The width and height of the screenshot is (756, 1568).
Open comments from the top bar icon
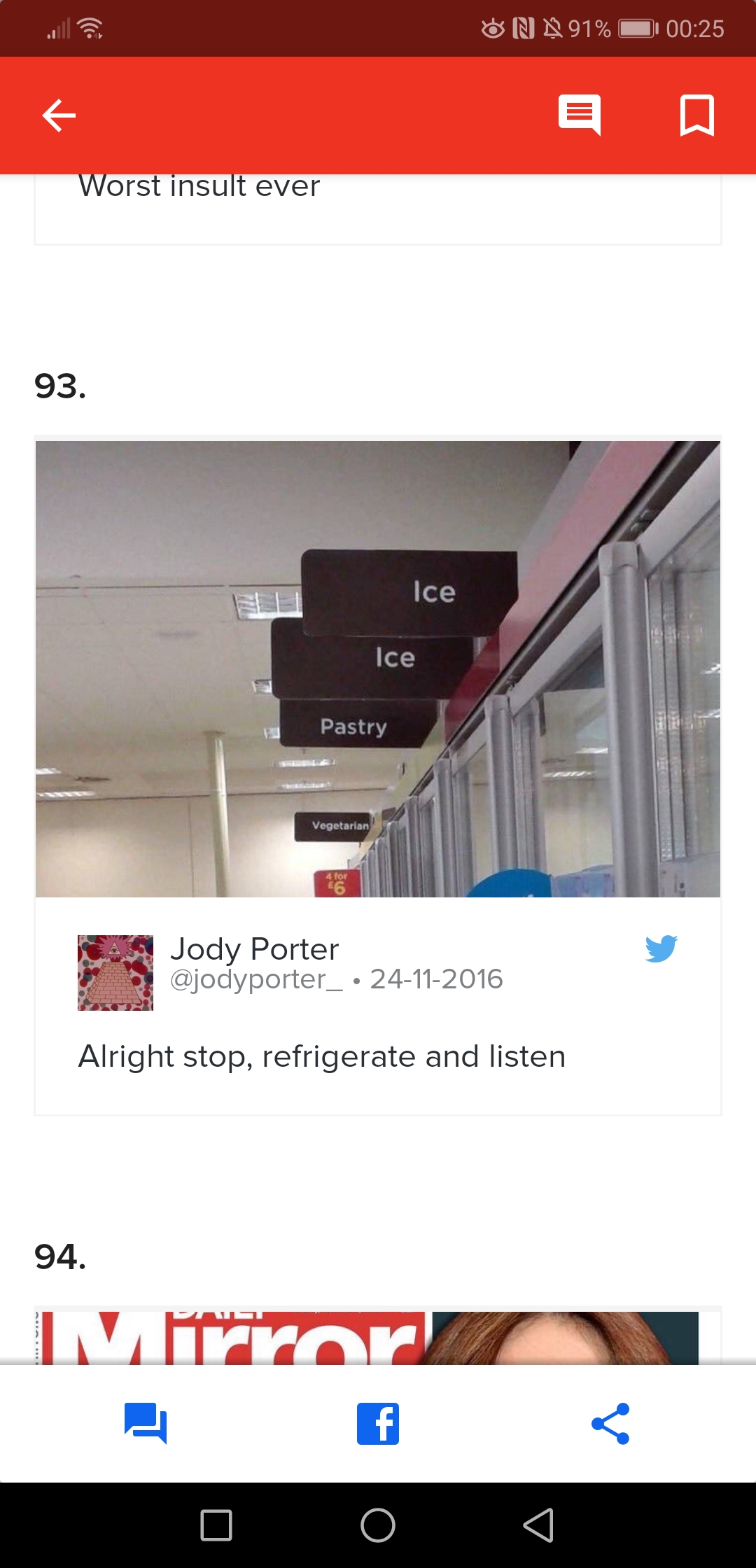[579, 115]
